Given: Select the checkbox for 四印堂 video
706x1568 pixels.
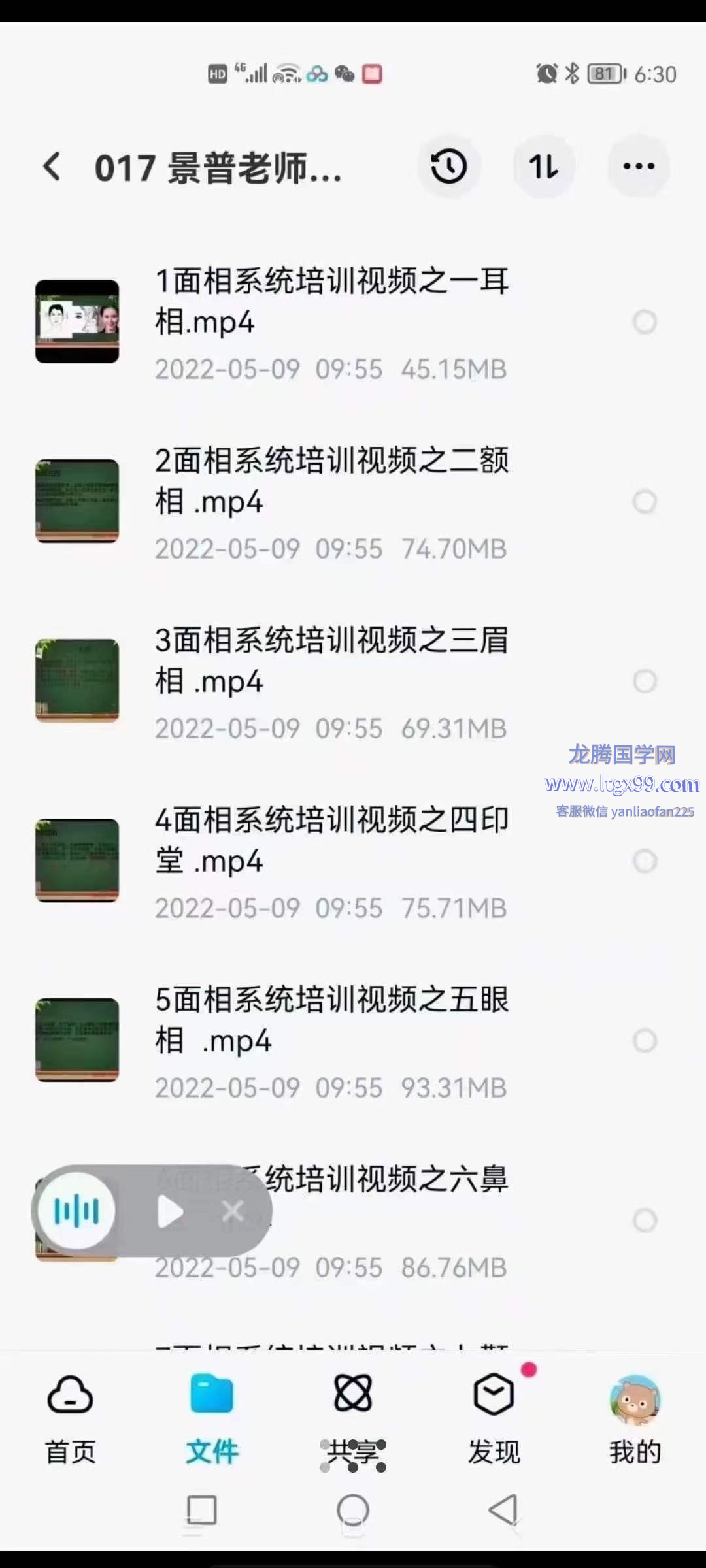Looking at the screenshot, I should pyautogui.click(x=645, y=861).
